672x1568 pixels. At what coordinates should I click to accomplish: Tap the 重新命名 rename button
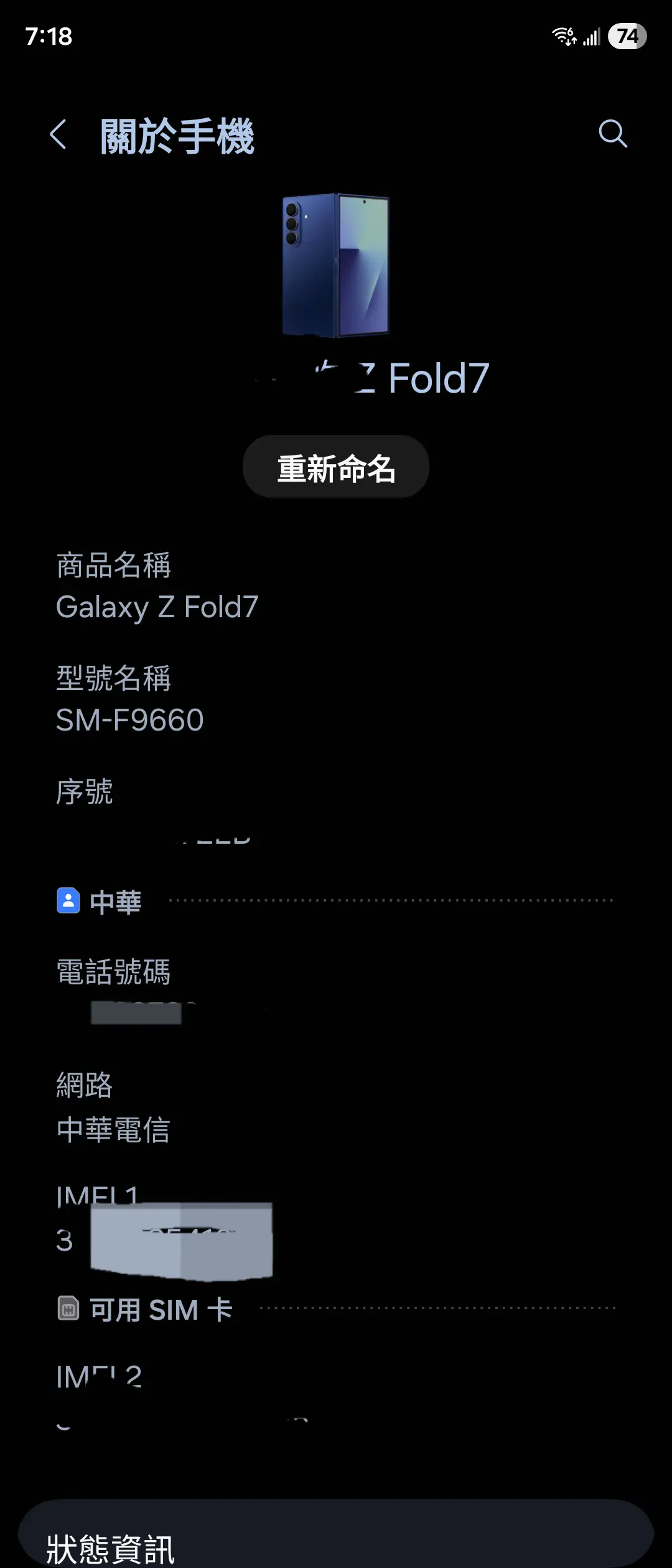click(335, 467)
